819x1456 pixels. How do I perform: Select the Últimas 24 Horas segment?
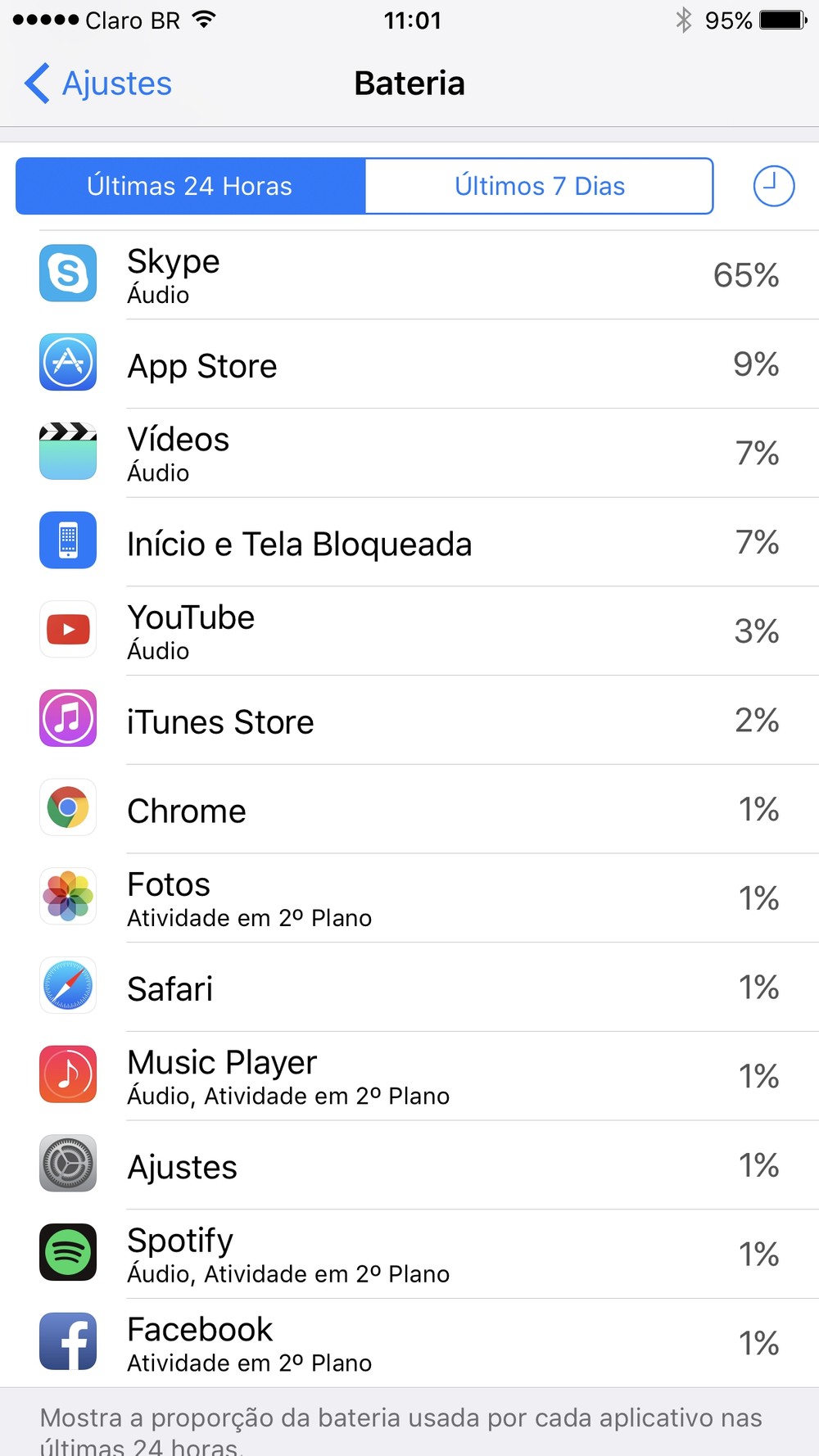coord(190,186)
